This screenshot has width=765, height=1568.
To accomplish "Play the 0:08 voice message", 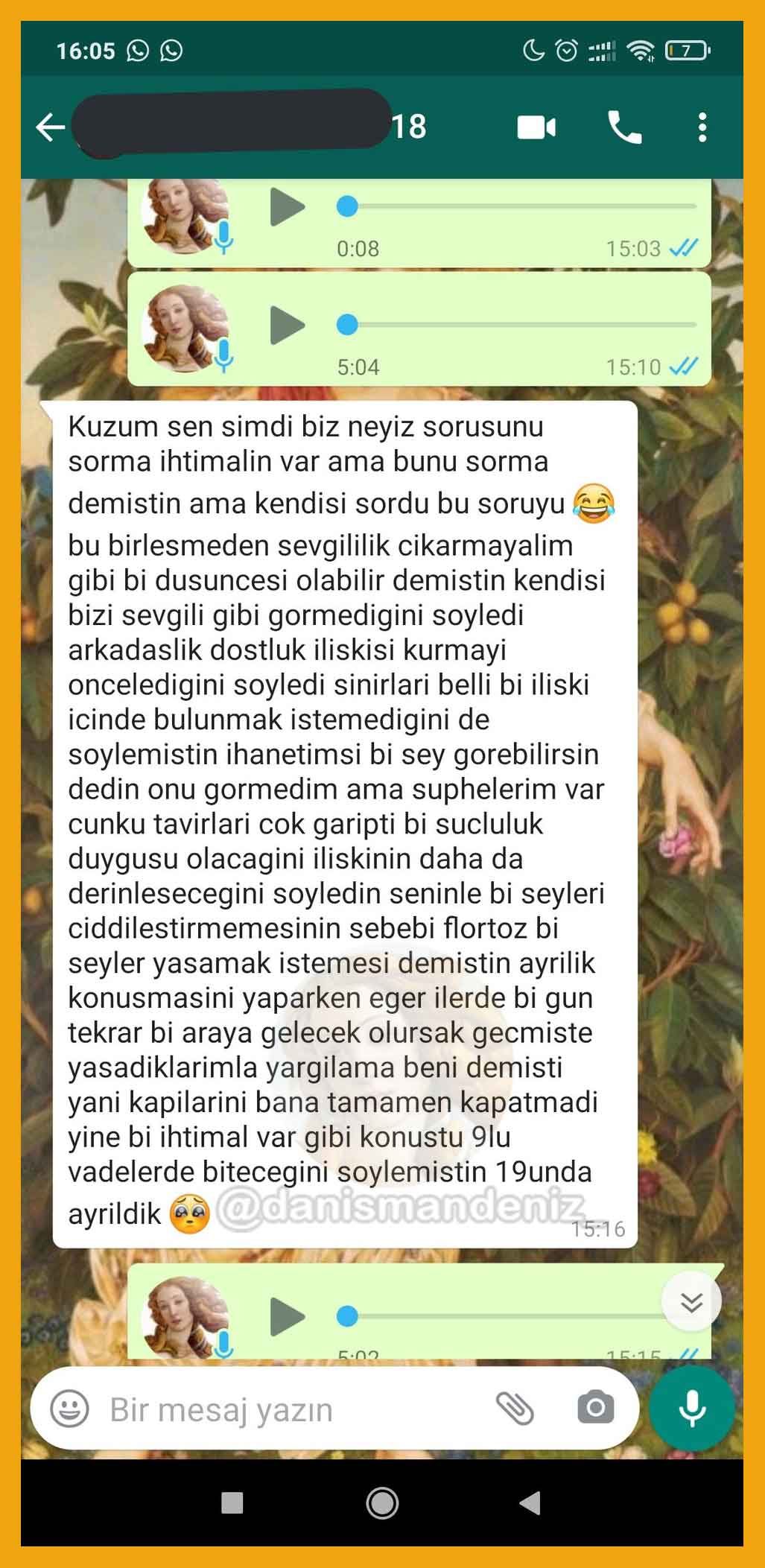I will tap(287, 206).
